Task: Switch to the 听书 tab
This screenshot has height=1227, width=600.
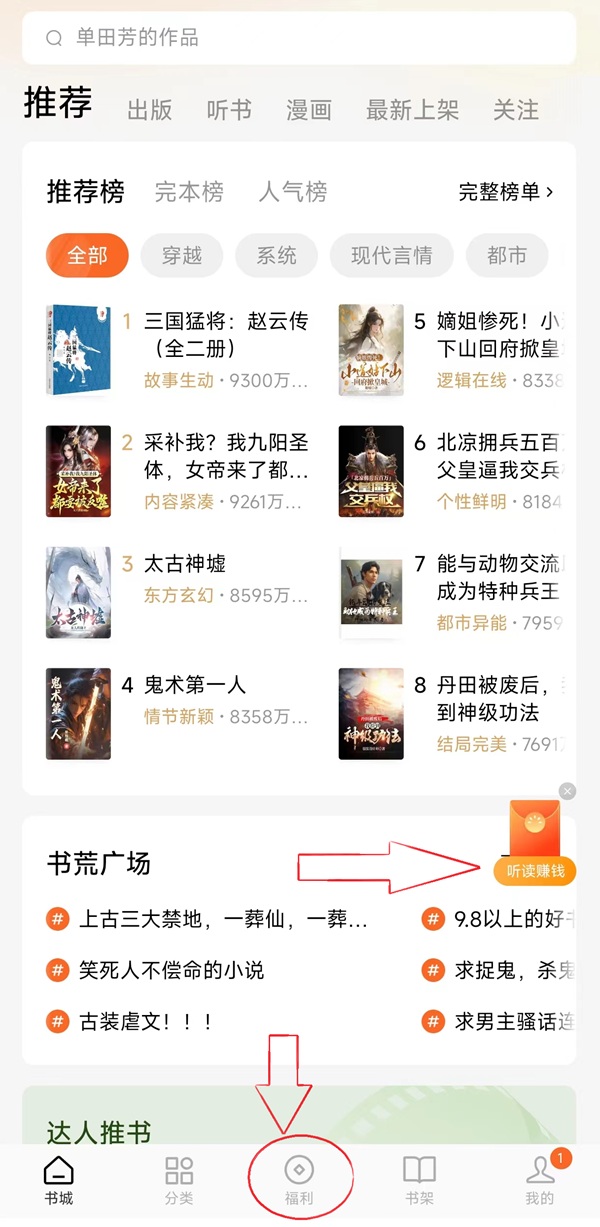Action: tap(229, 110)
